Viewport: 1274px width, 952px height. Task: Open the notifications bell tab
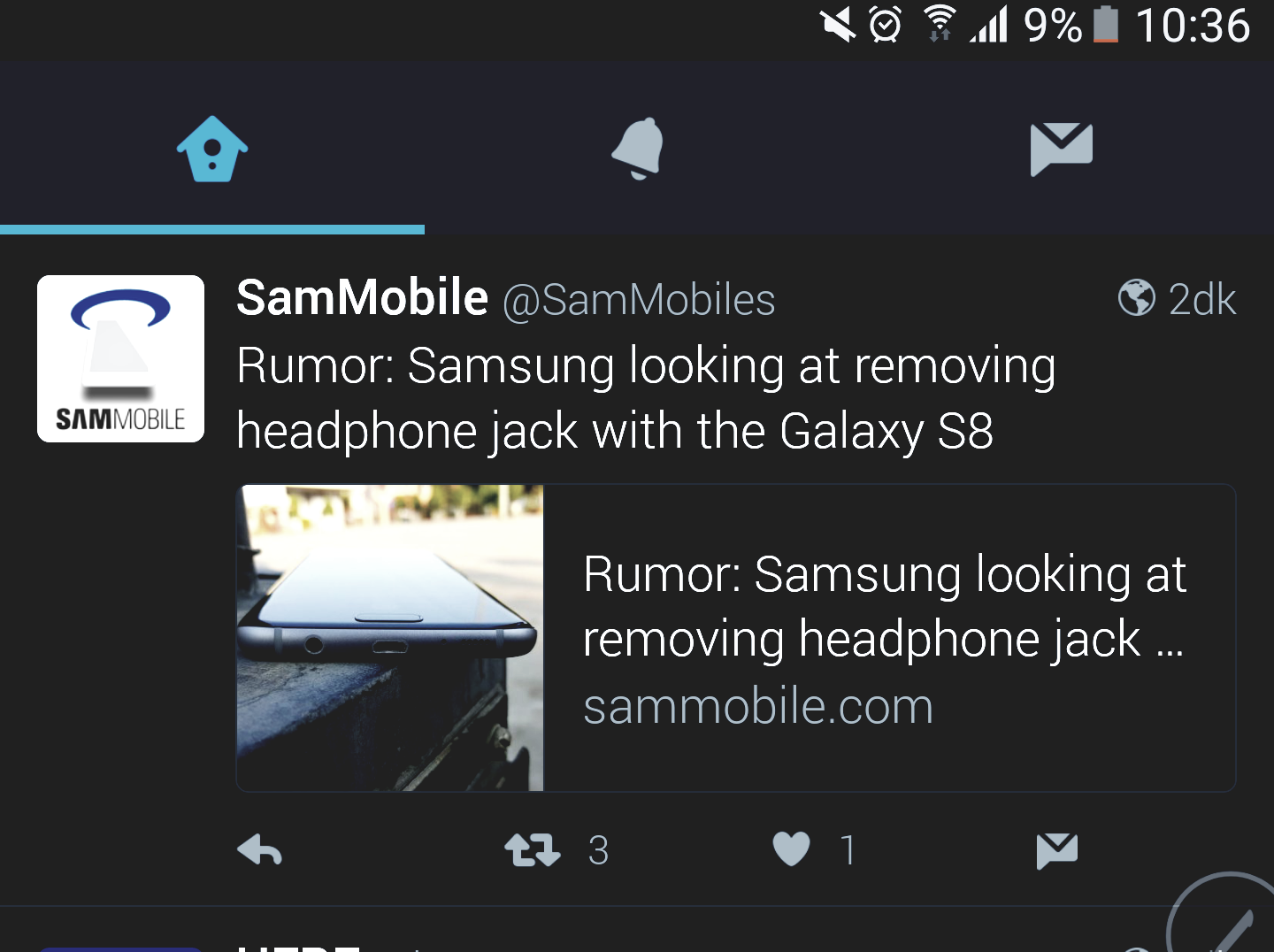pyautogui.click(x=637, y=149)
